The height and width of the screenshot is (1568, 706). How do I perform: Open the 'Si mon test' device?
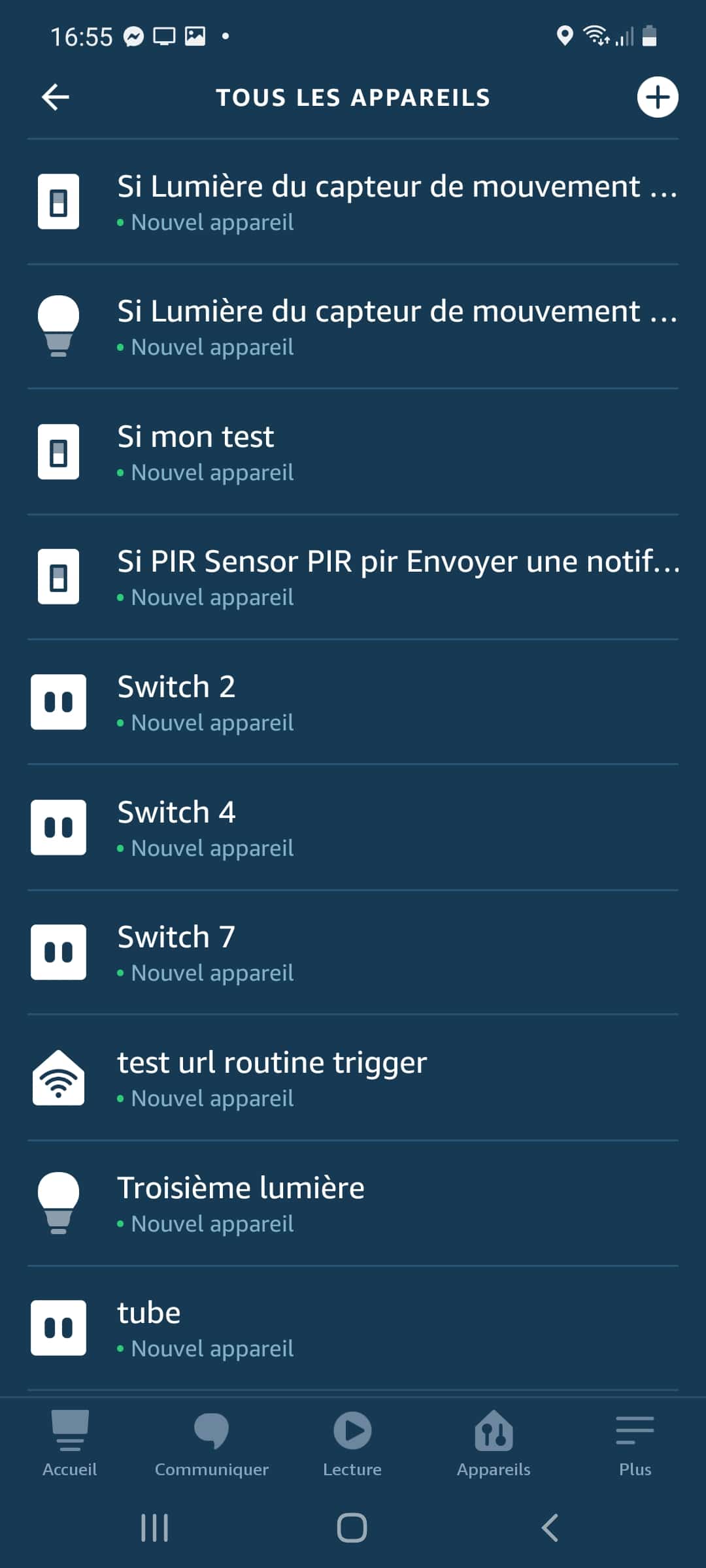tap(353, 452)
